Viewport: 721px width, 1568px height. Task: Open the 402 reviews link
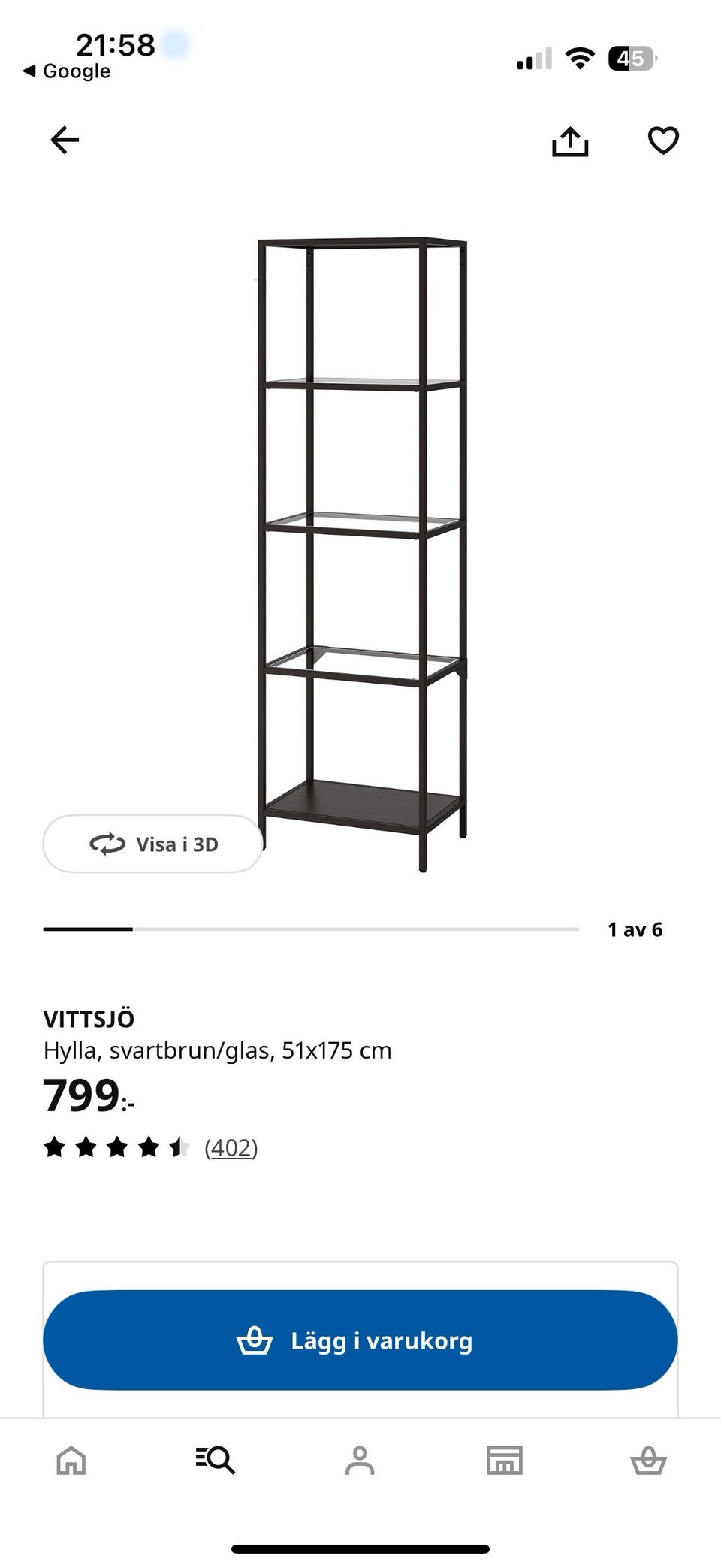(x=231, y=1147)
